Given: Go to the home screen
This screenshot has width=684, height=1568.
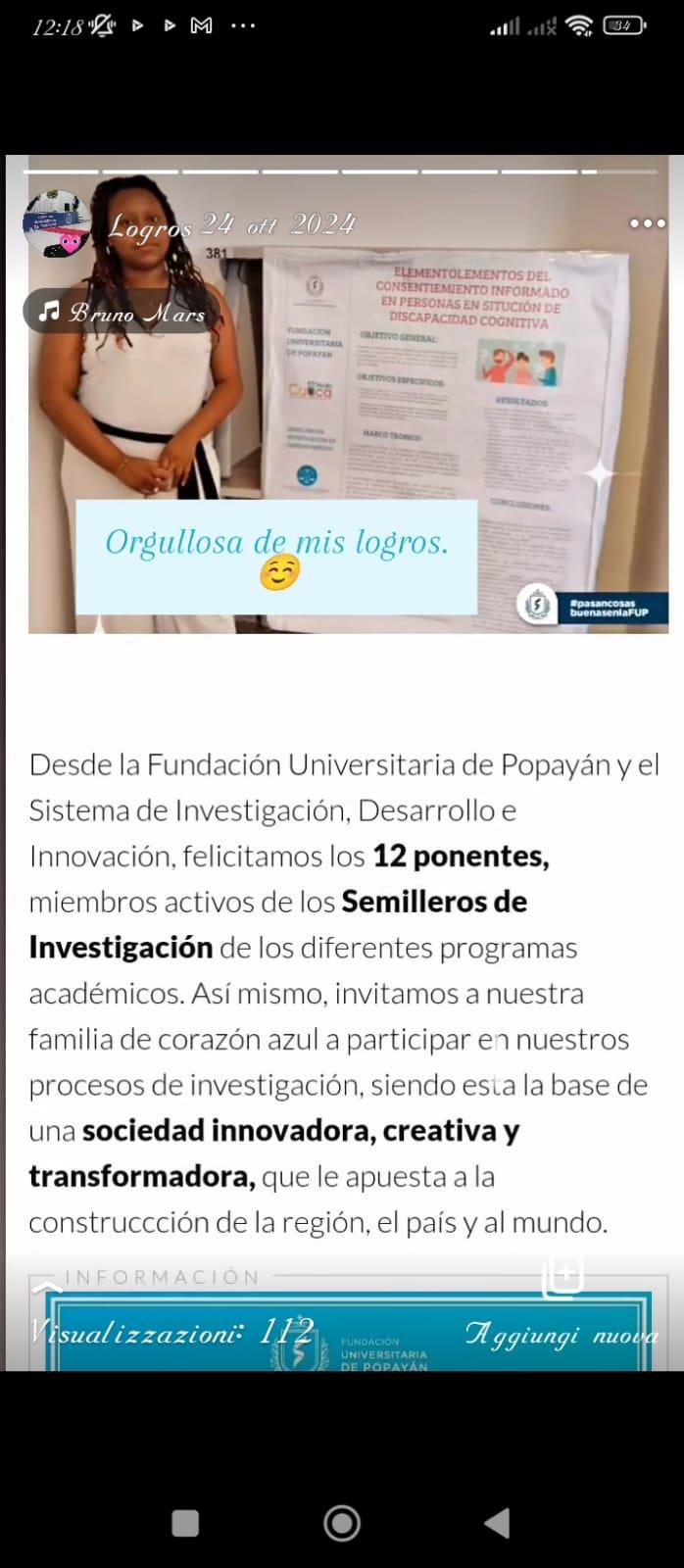Looking at the screenshot, I should tap(342, 1522).
